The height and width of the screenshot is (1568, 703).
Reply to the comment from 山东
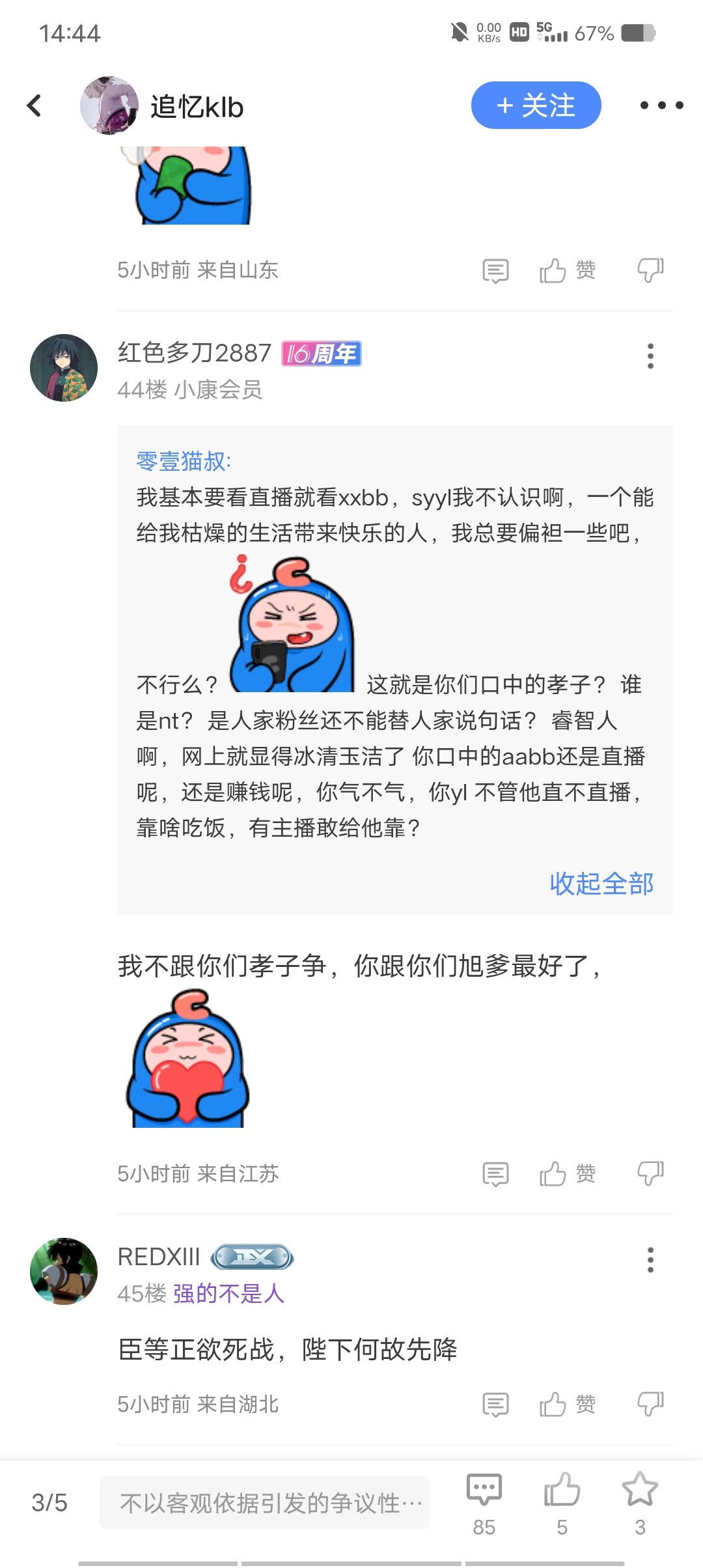click(495, 271)
